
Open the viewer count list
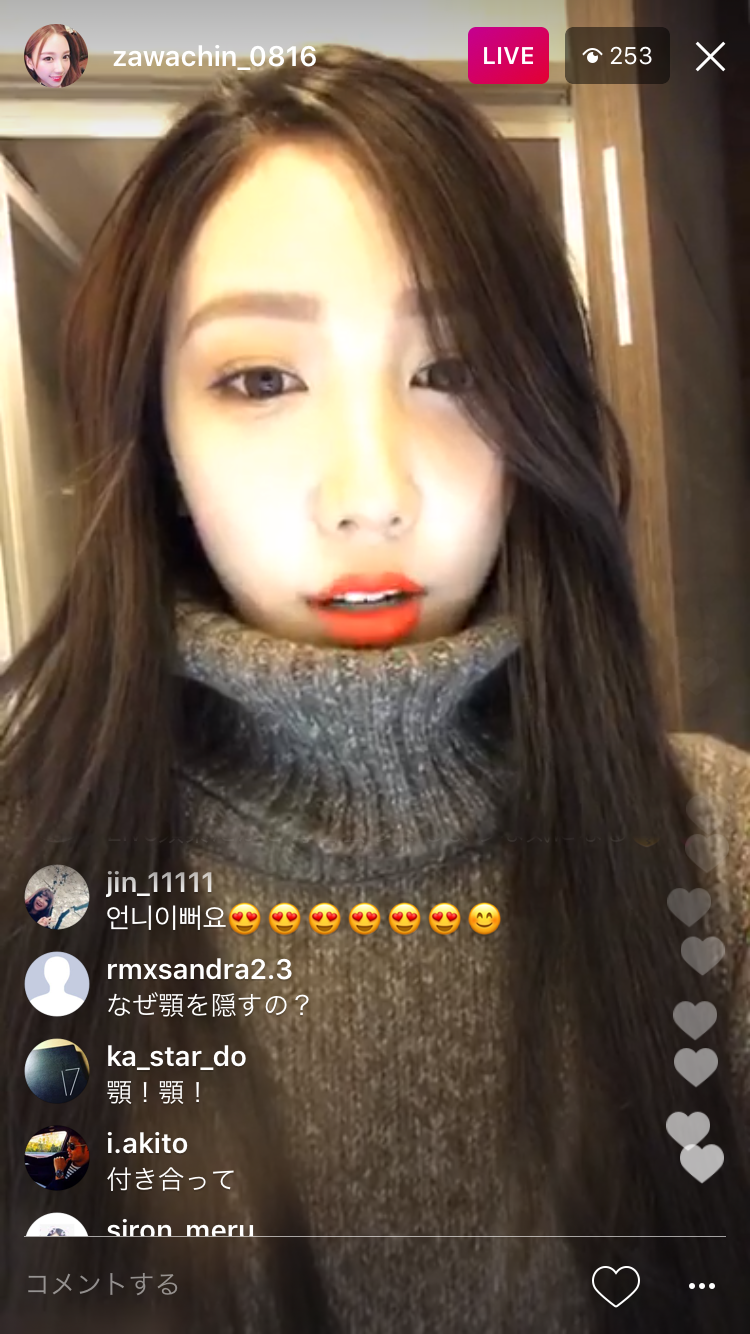click(x=617, y=56)
